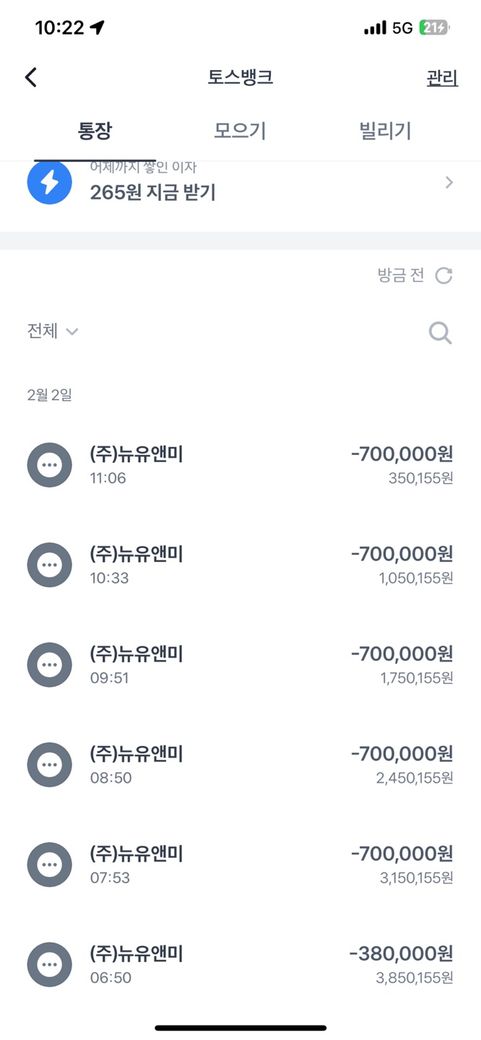
Task: Switch to the 빌리기 tab
Action: point(385,130)
